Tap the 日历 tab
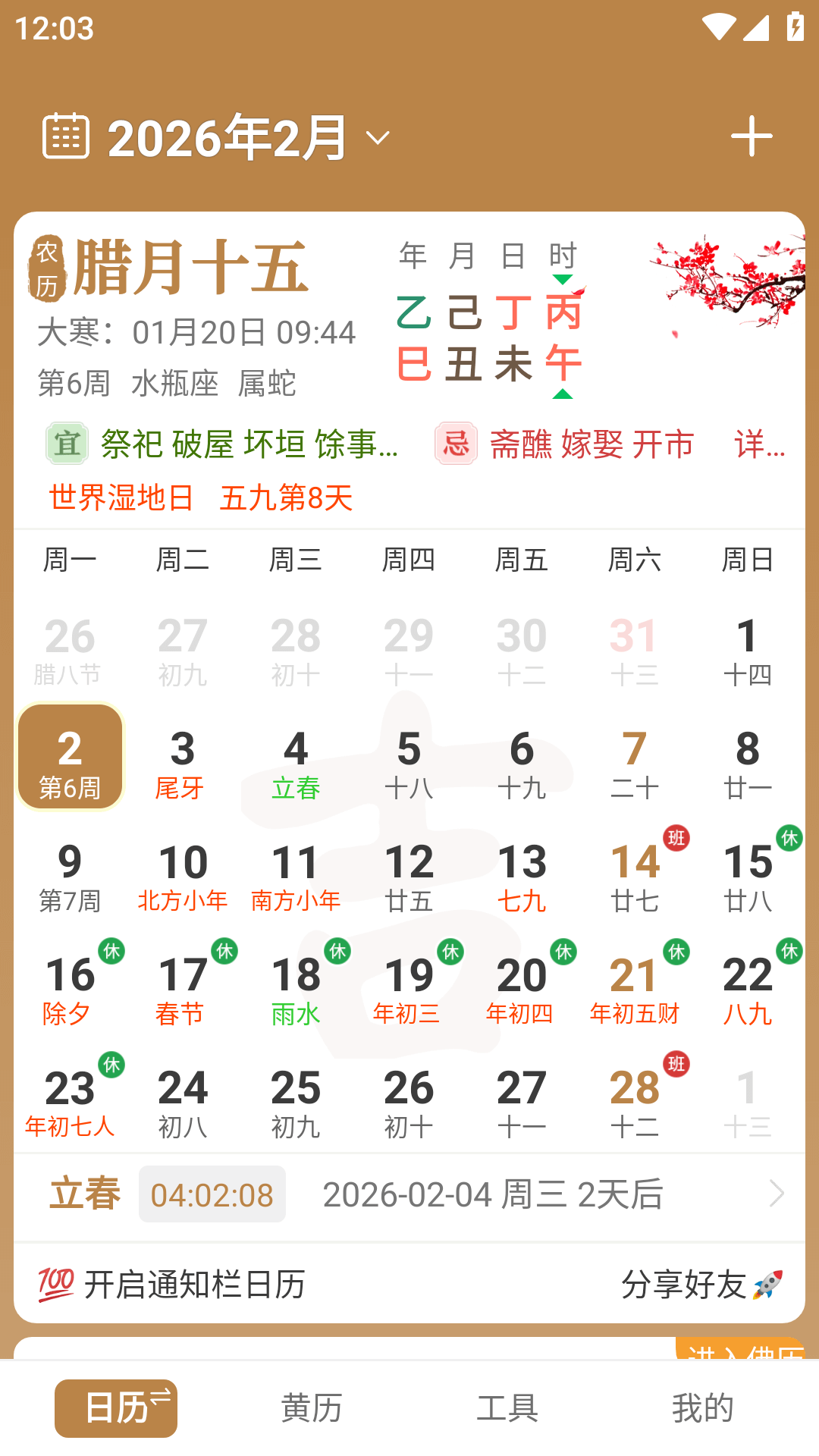This screenshot has height=1456, width=819. coord(116,1408)
